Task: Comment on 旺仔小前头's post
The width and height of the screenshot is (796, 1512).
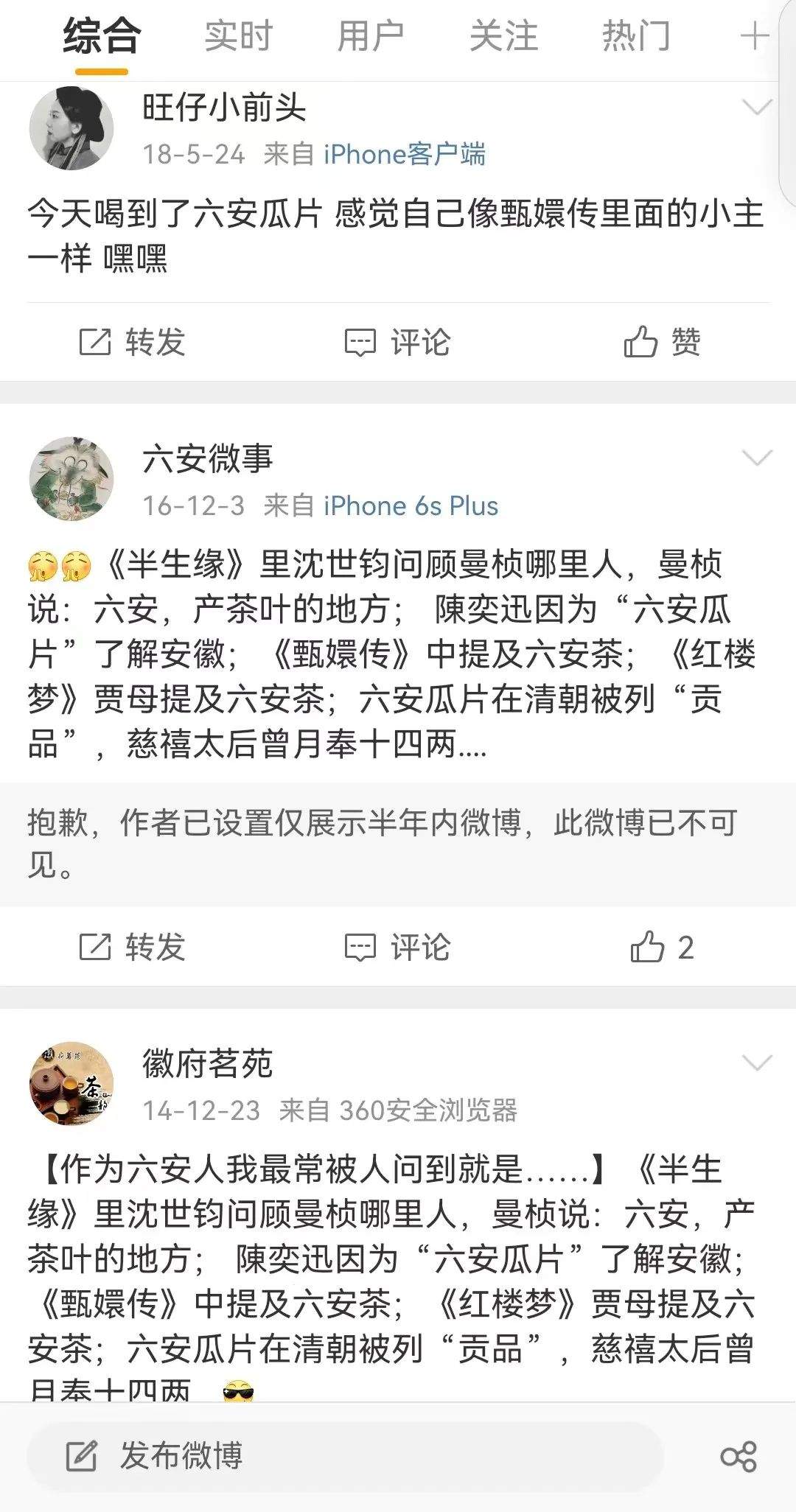Action: click(x=398, y=342)
